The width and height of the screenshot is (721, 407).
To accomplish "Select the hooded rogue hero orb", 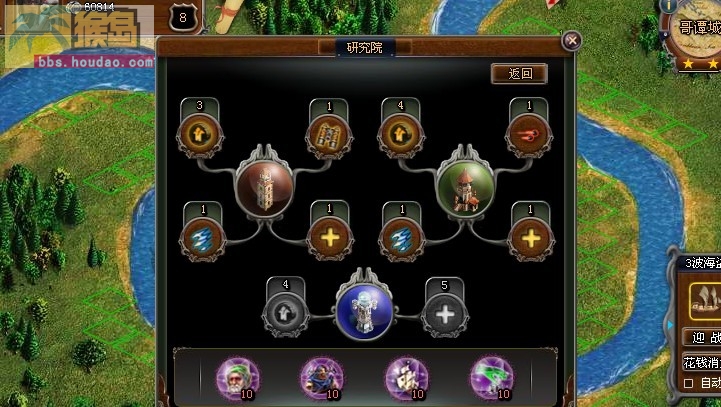I will click(320, 376).
